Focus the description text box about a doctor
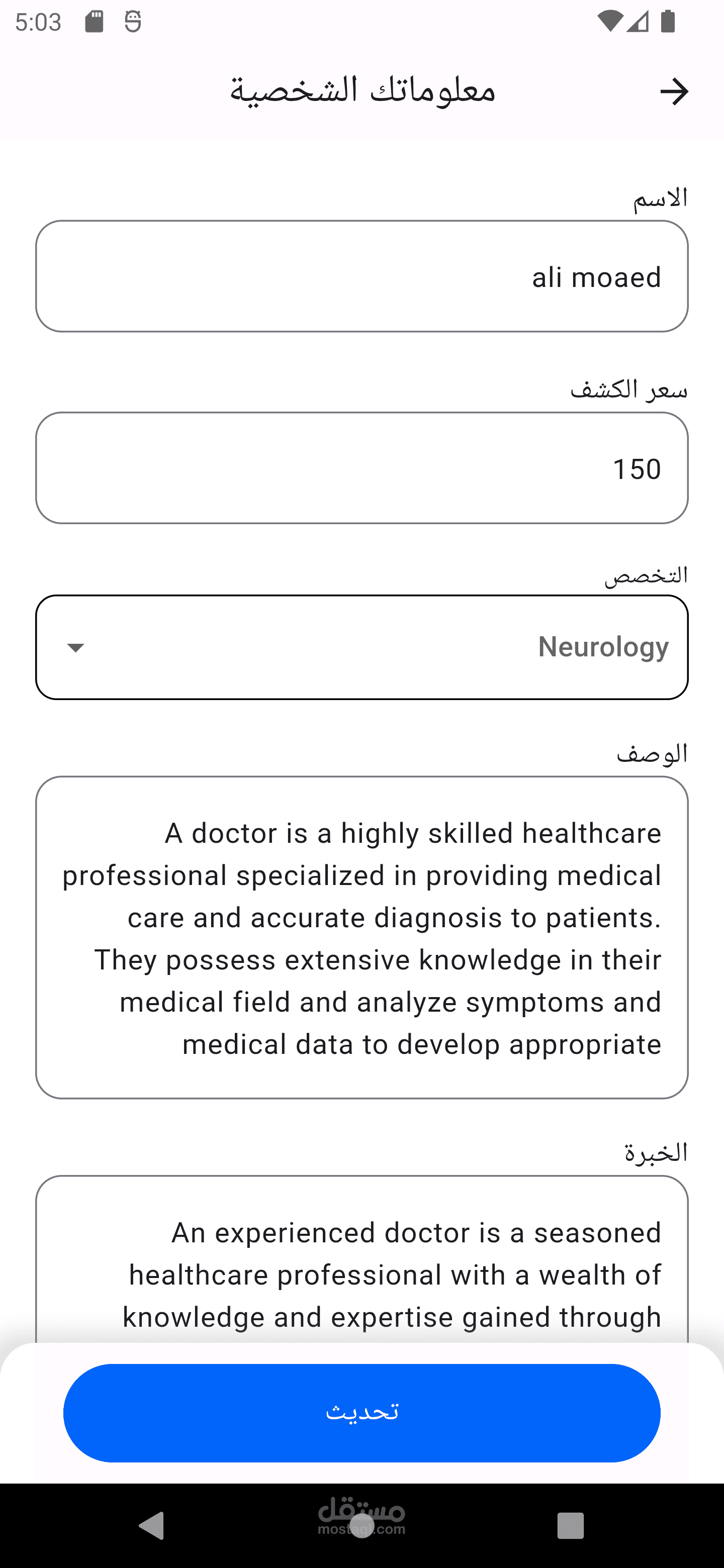 (361, 937)
